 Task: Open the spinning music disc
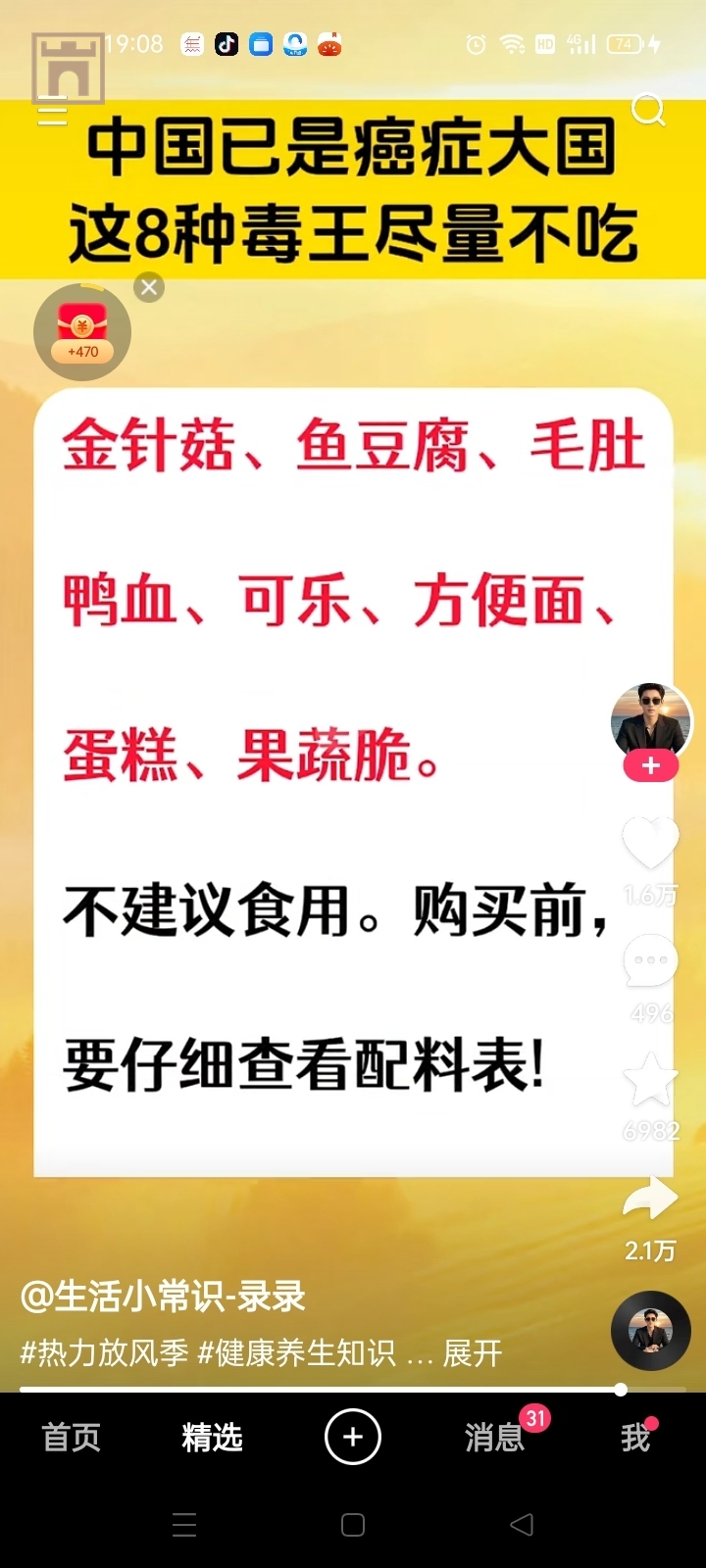click(650, 1331)
